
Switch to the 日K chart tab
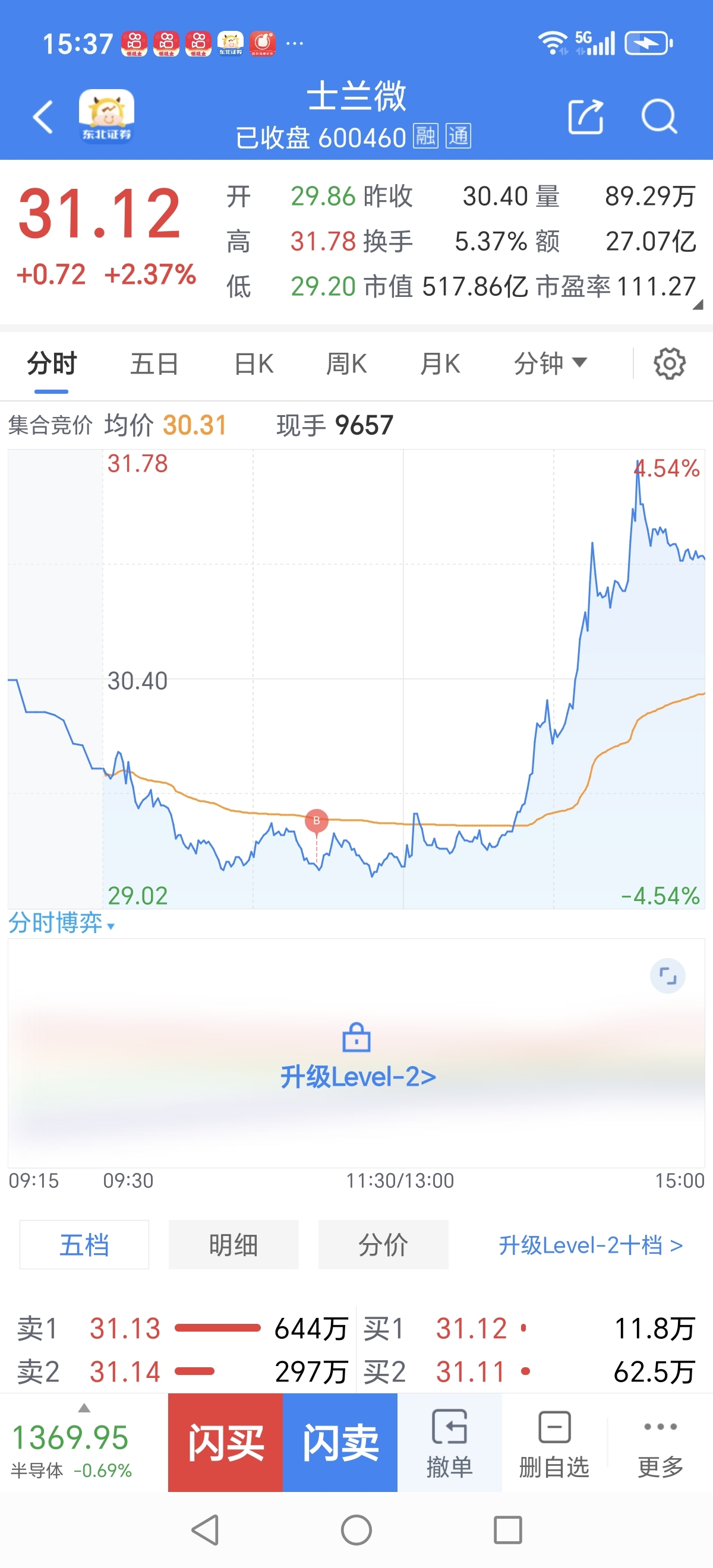(254, 363)
